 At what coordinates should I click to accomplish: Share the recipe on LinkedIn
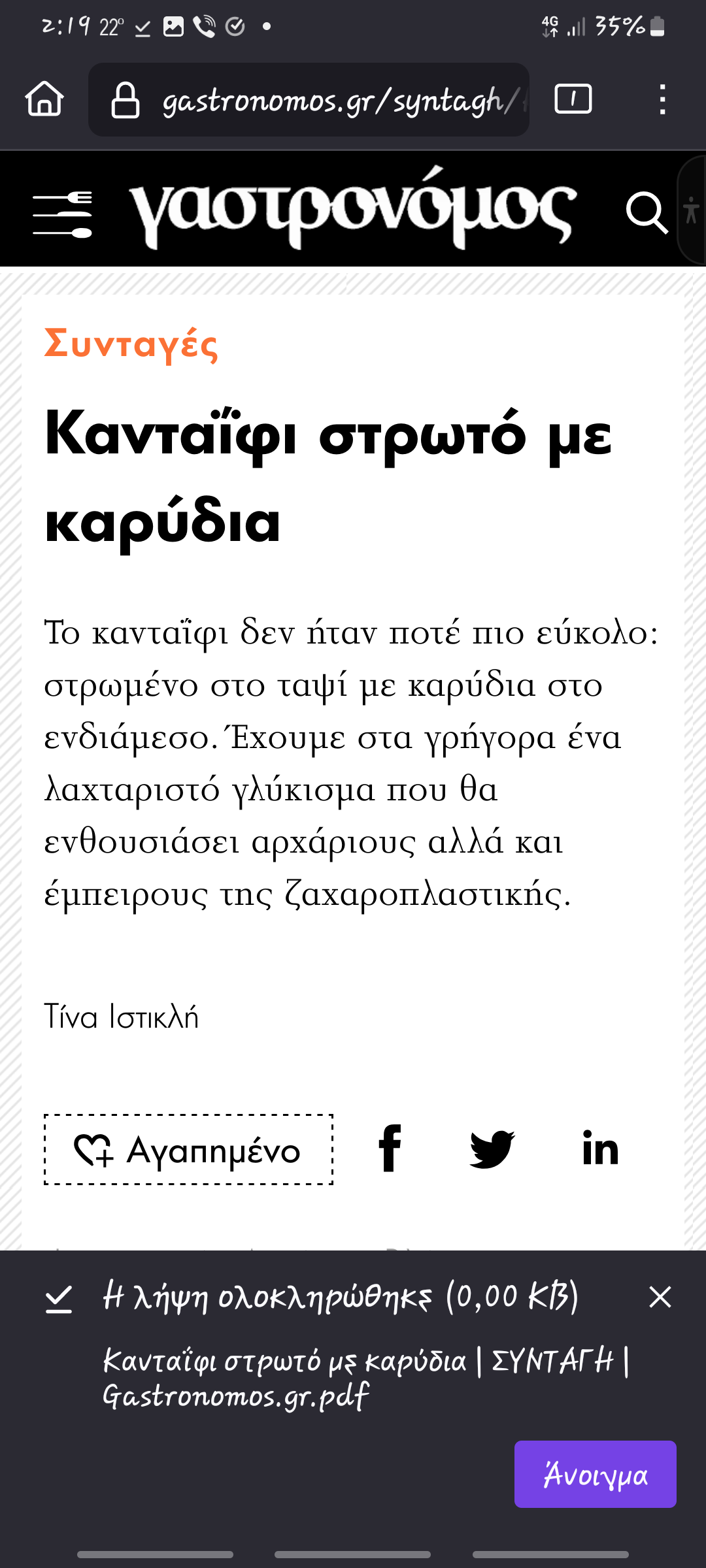click(600, 1148)
